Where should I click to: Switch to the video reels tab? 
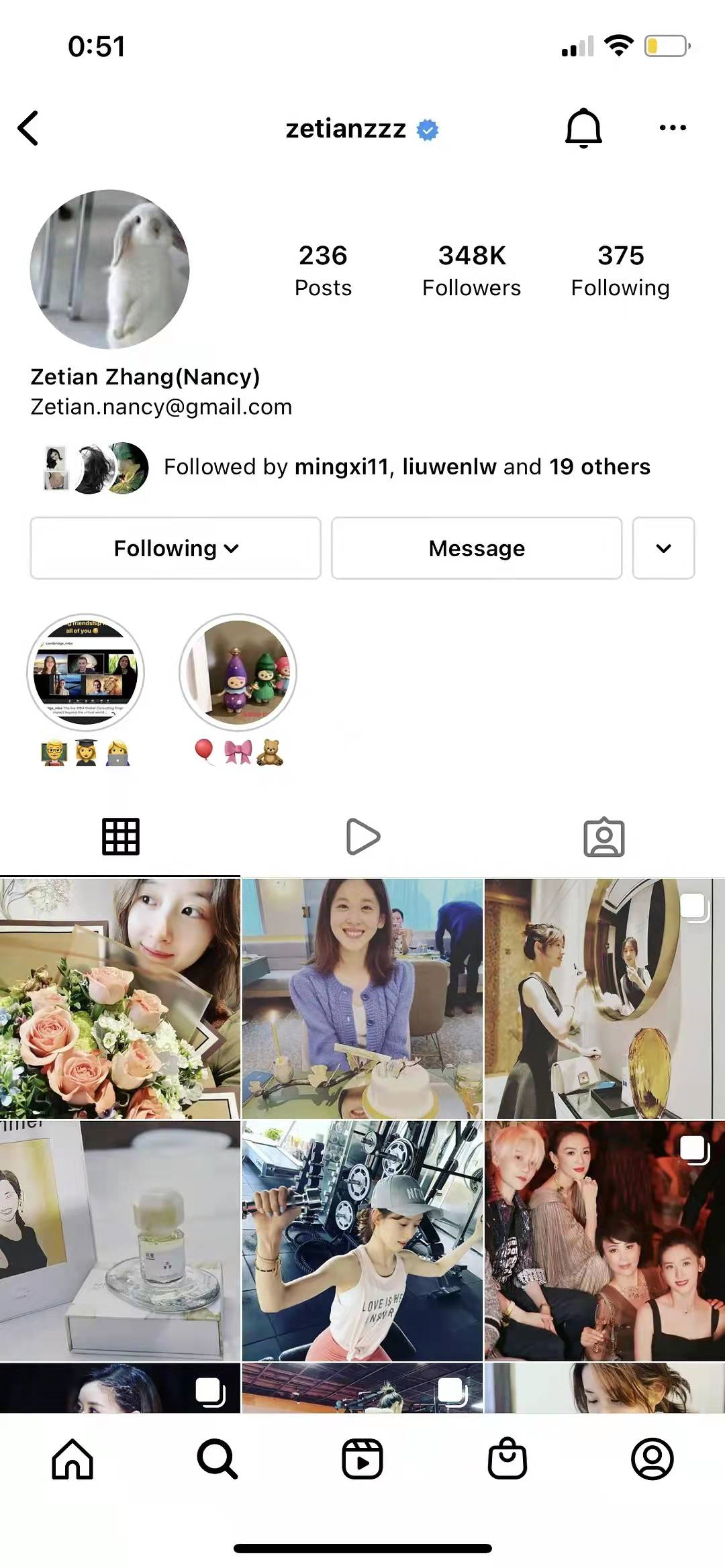(362, 837)
